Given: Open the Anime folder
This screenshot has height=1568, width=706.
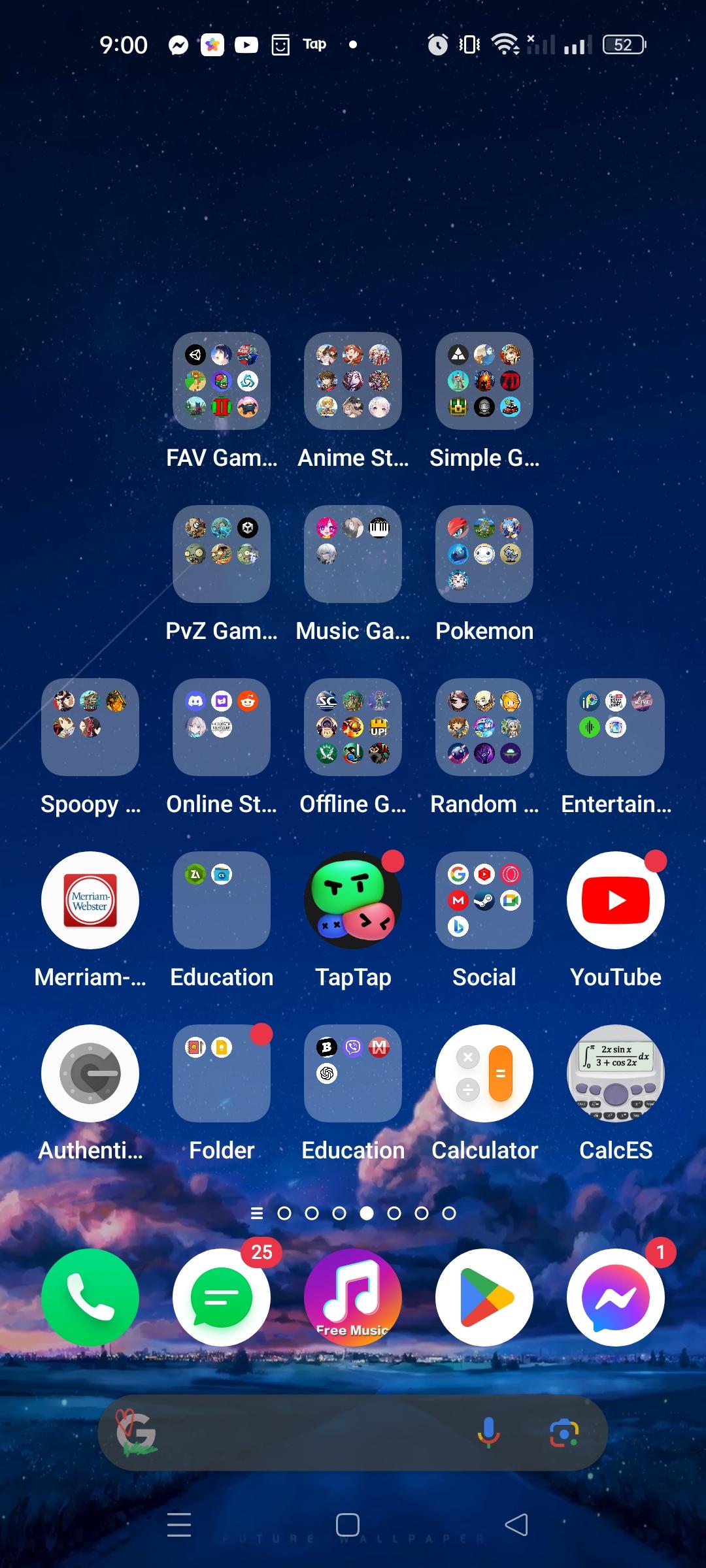Looking at the screenshot, I should (353, 381).
